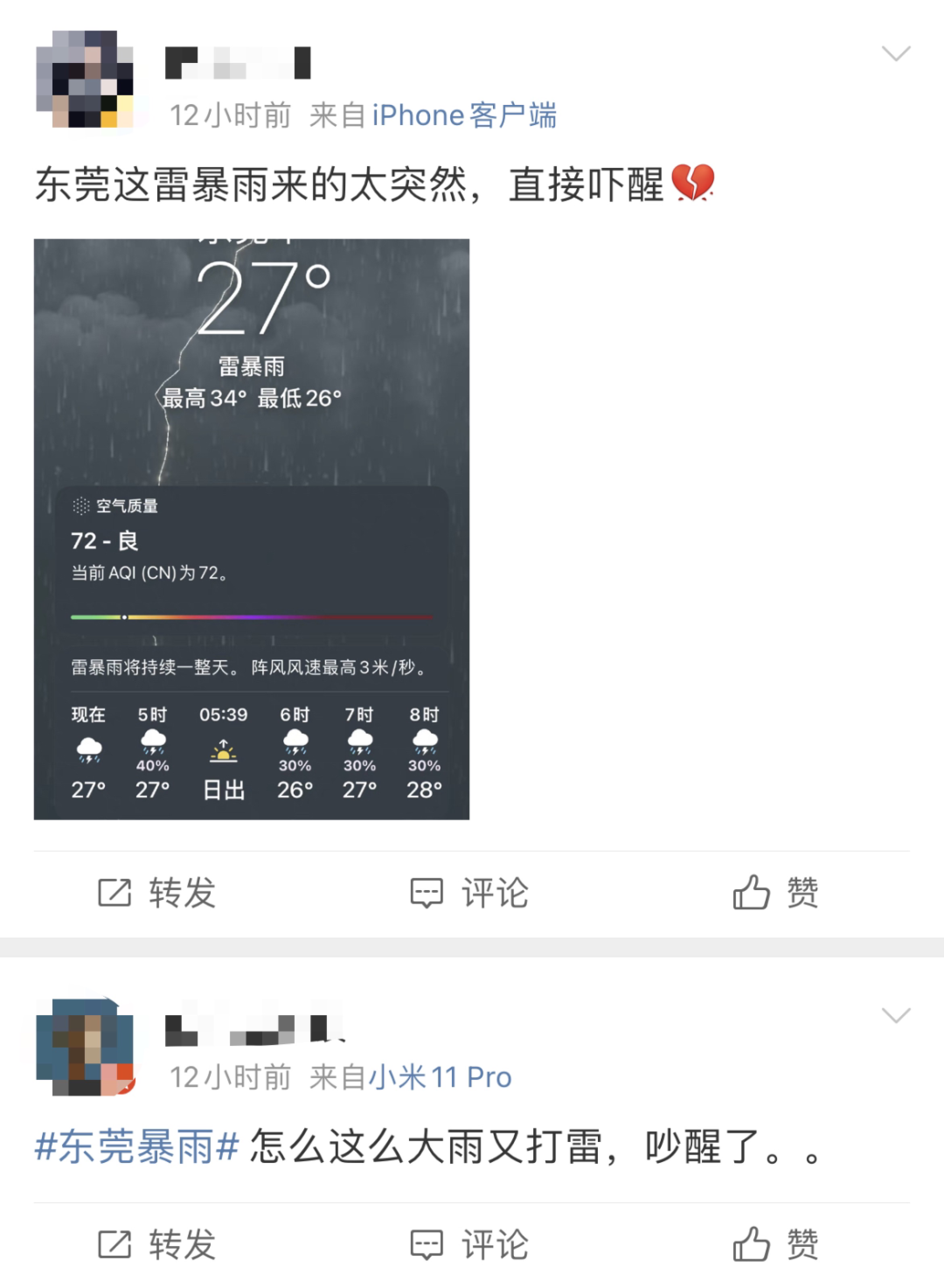Like the post with the weather screenshot
The width and height of the screenshot is (944, 1288).
pyautogui.click(x=776, y=893)
